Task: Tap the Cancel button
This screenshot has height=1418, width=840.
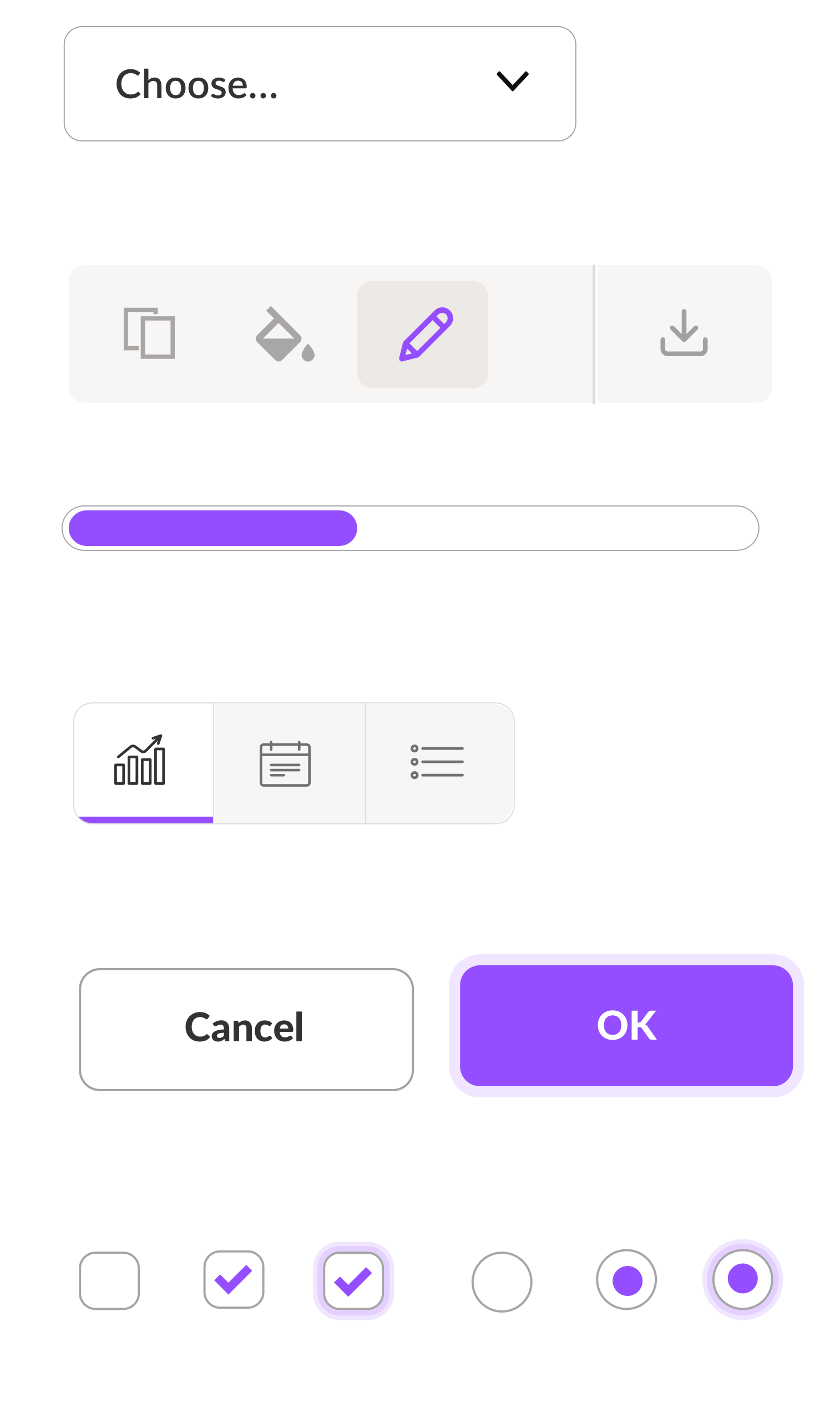Action: (x=246, y=1029)
